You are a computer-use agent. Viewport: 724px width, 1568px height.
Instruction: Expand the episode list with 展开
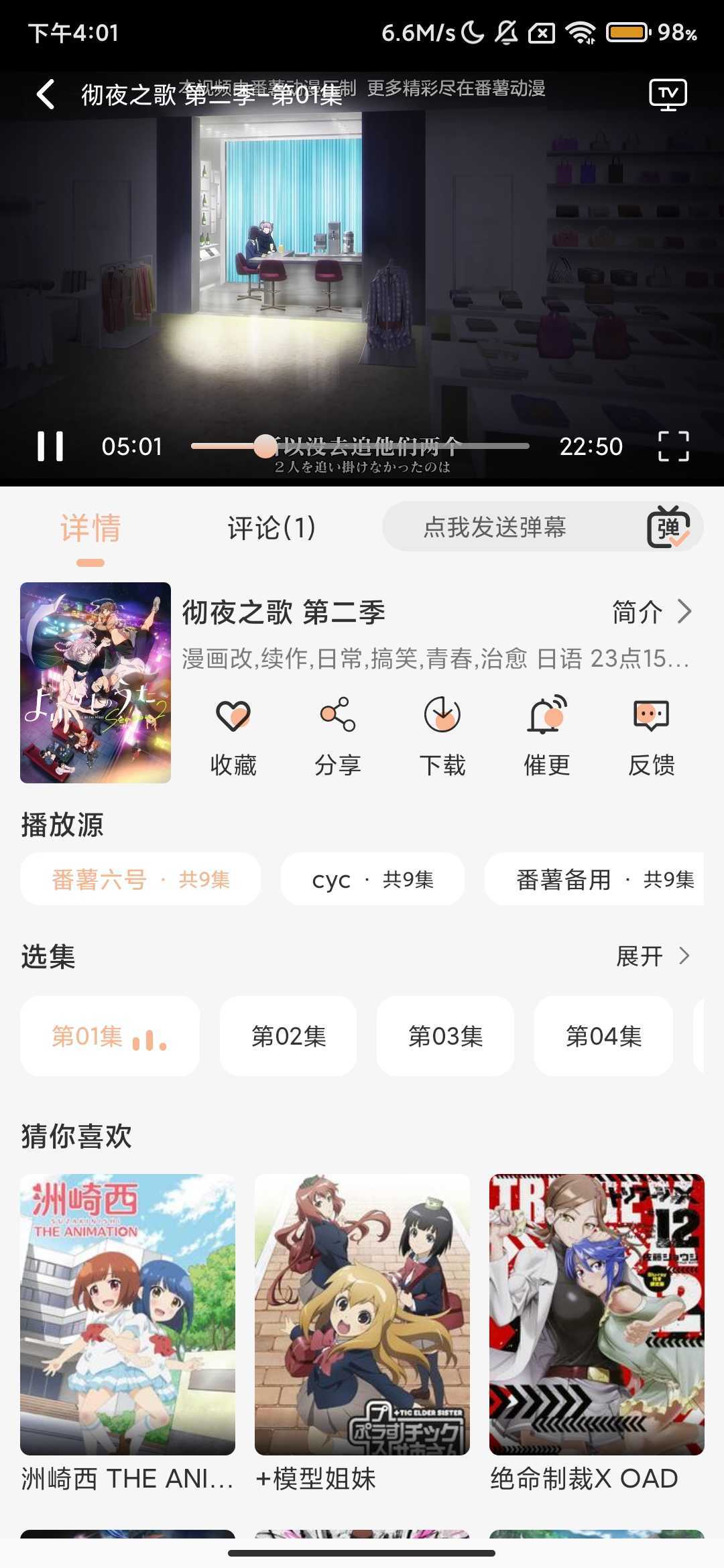652,956
